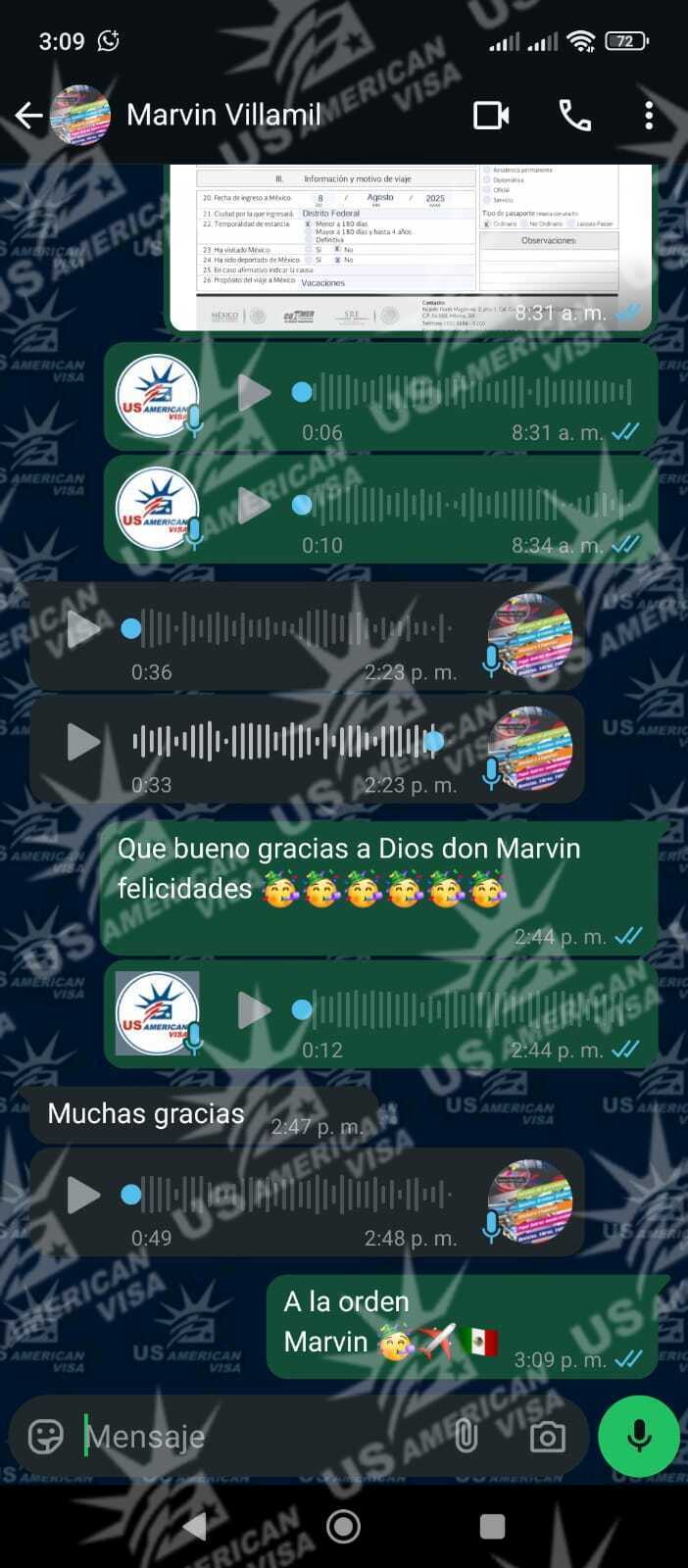Viewport: 688px width, 1568px height.
Task: Attach a file with the paperclip
Action: point(467,1437)
